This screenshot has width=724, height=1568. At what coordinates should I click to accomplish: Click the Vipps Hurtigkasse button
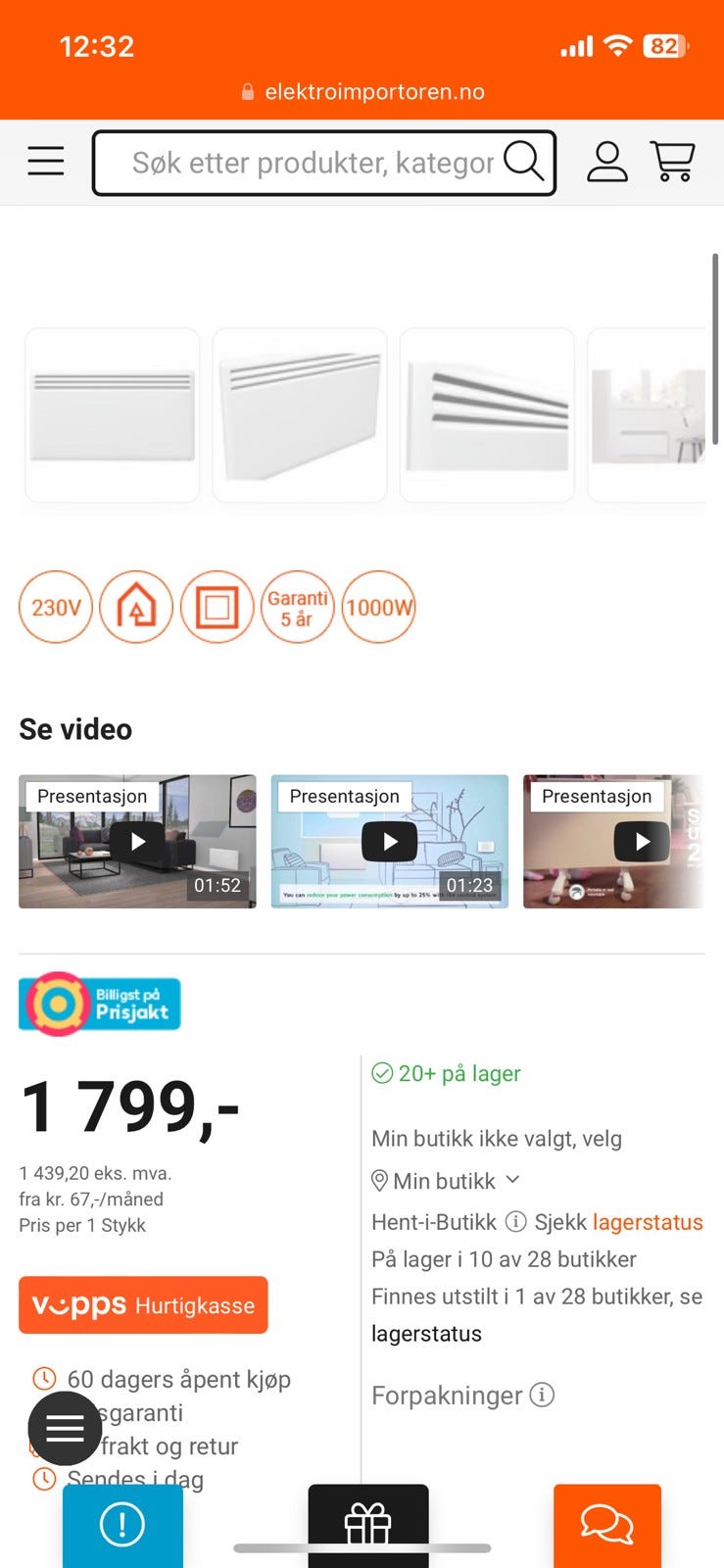point(142,1304)
